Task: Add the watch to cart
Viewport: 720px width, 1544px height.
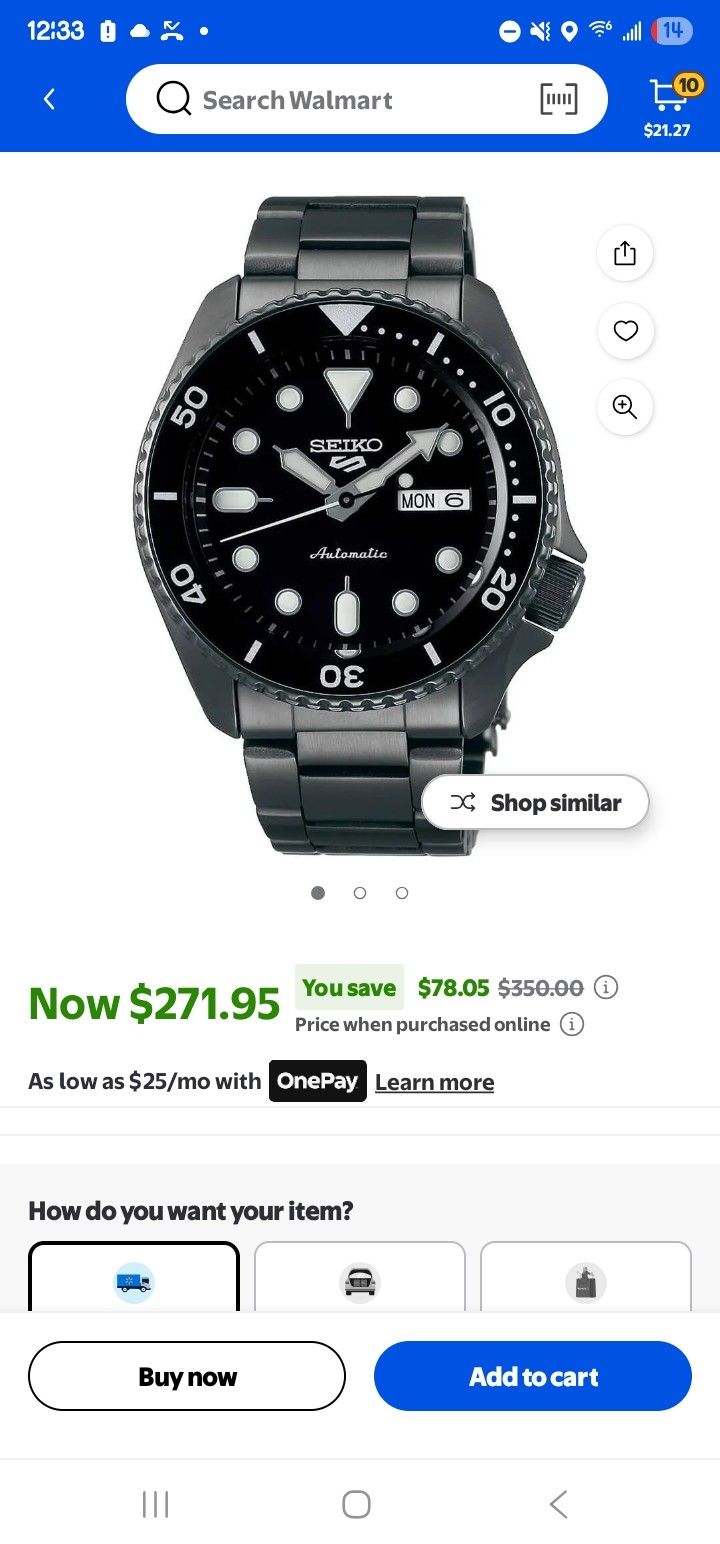Action: (533, 1376)
